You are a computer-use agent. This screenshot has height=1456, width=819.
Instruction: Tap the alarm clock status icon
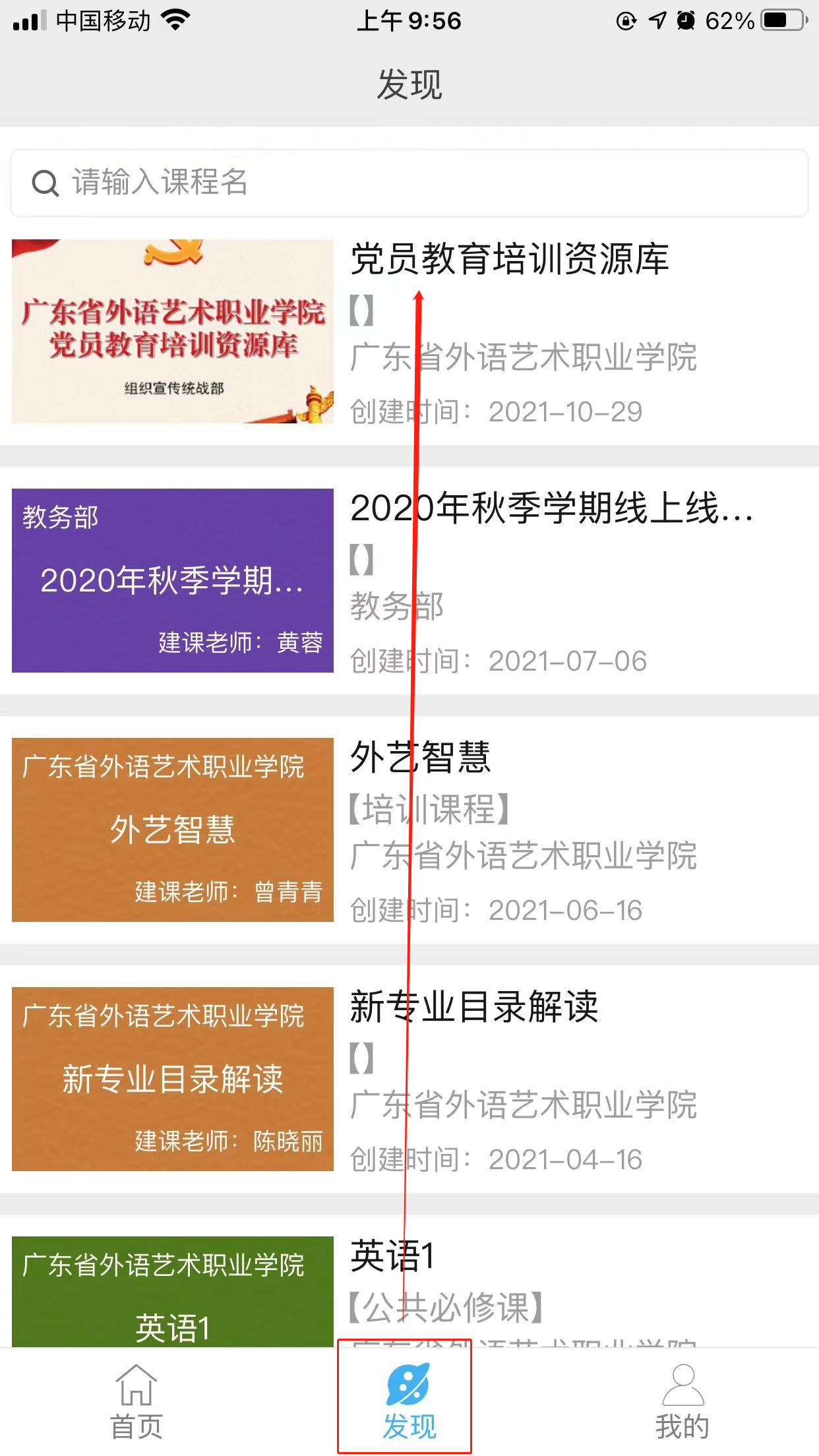pyautogui.click(x=686, y=20)
